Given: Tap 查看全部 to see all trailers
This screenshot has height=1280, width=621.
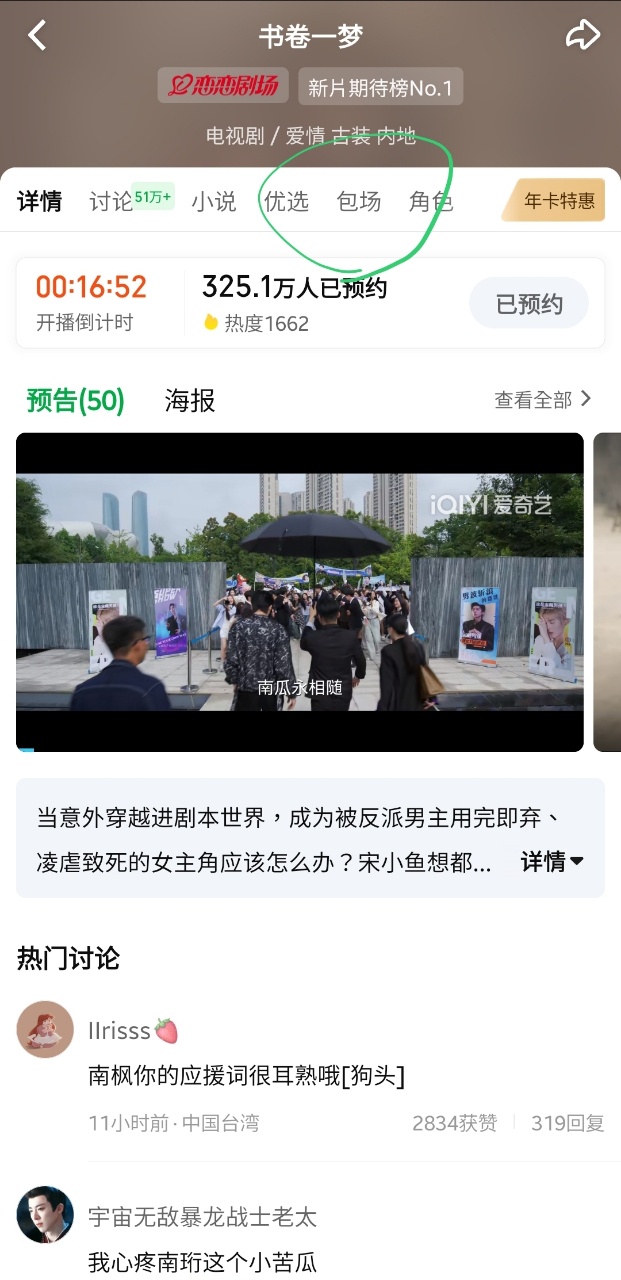Looking at the screenshot, I should [543, 399].
